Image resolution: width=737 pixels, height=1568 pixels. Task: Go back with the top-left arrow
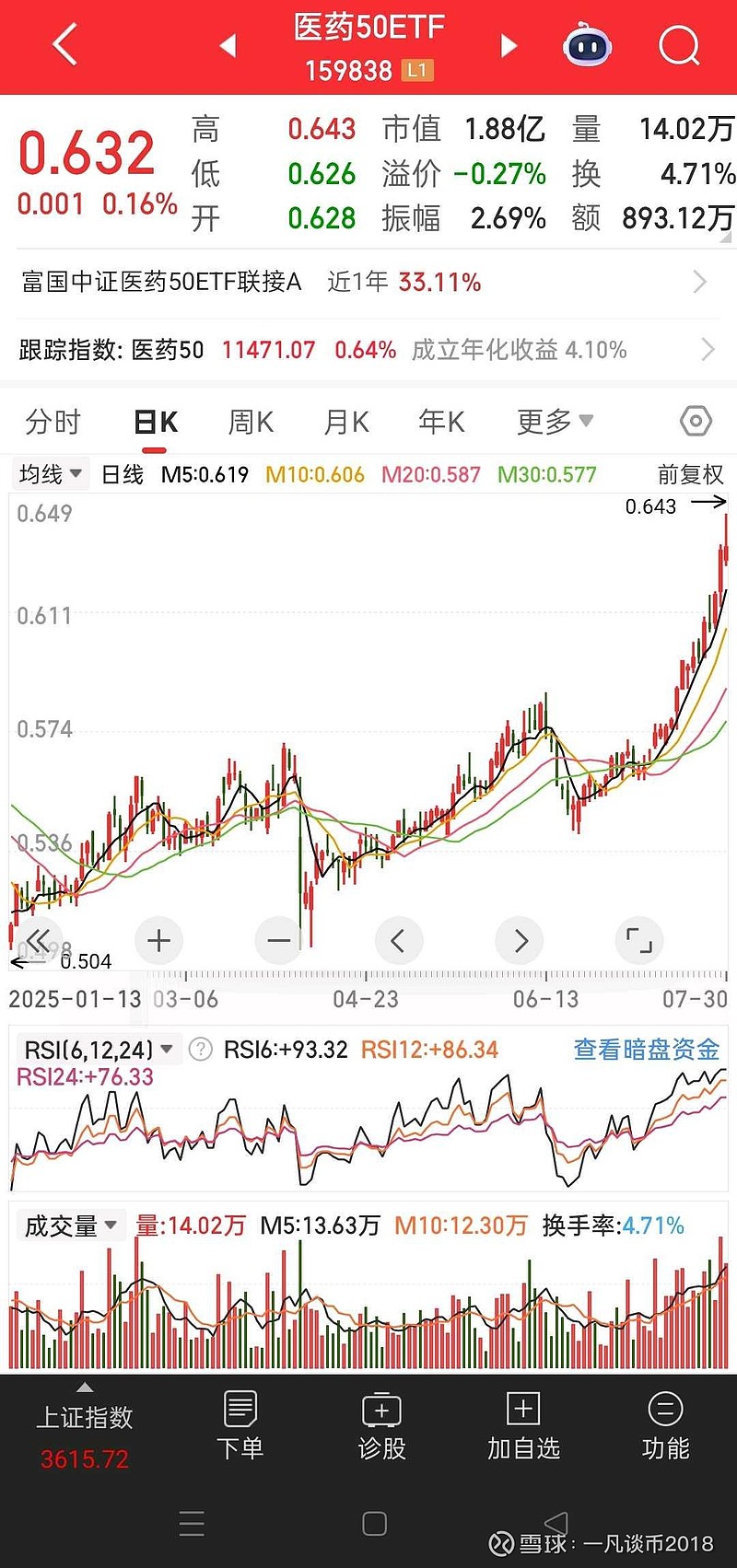point(63,44)
